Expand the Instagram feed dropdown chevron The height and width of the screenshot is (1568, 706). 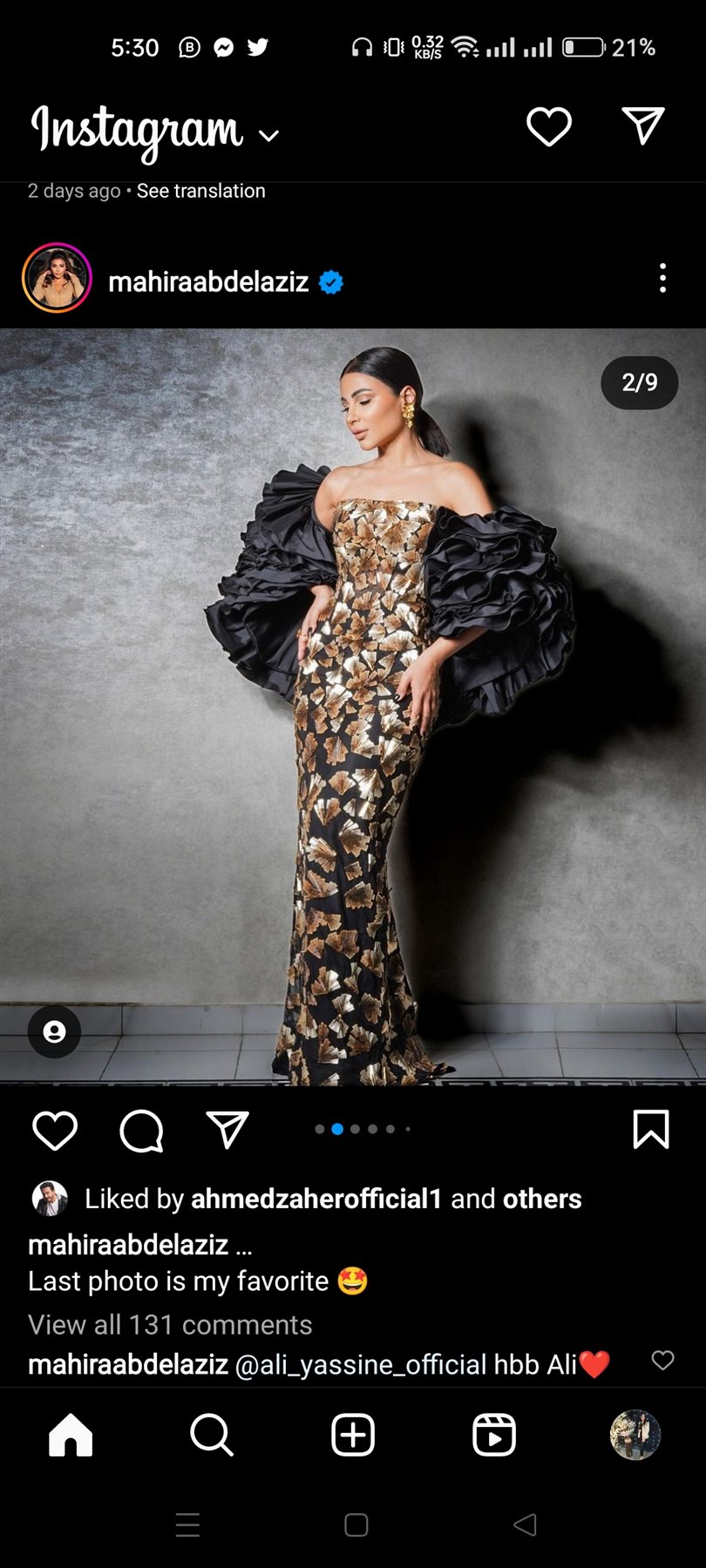269,136
